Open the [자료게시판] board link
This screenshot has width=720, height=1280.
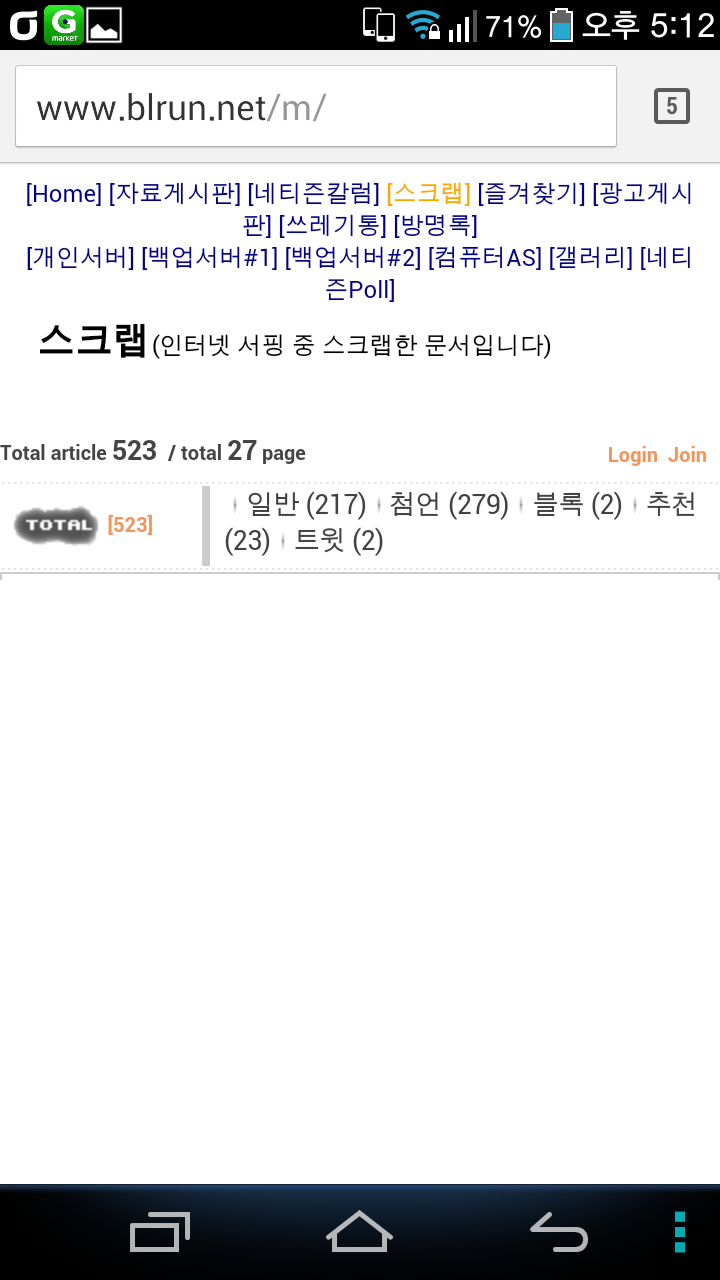175,194
